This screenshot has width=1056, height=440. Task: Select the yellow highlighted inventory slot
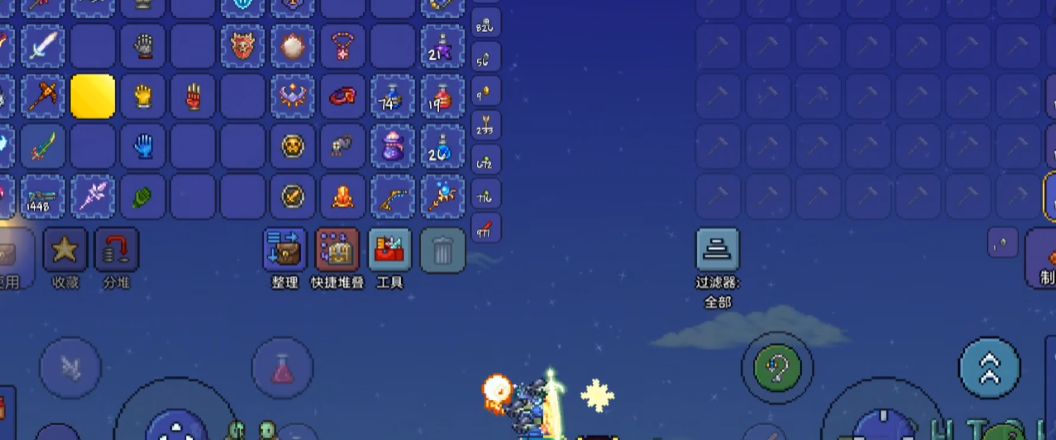[x=93, y=97]
